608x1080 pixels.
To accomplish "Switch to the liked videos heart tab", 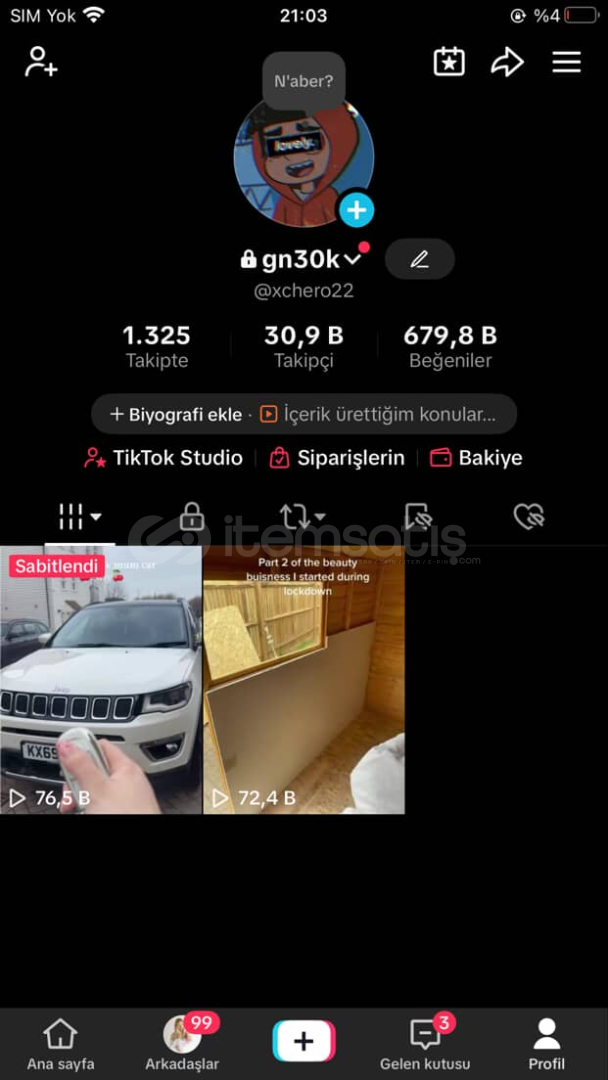I will click(527, 517).
